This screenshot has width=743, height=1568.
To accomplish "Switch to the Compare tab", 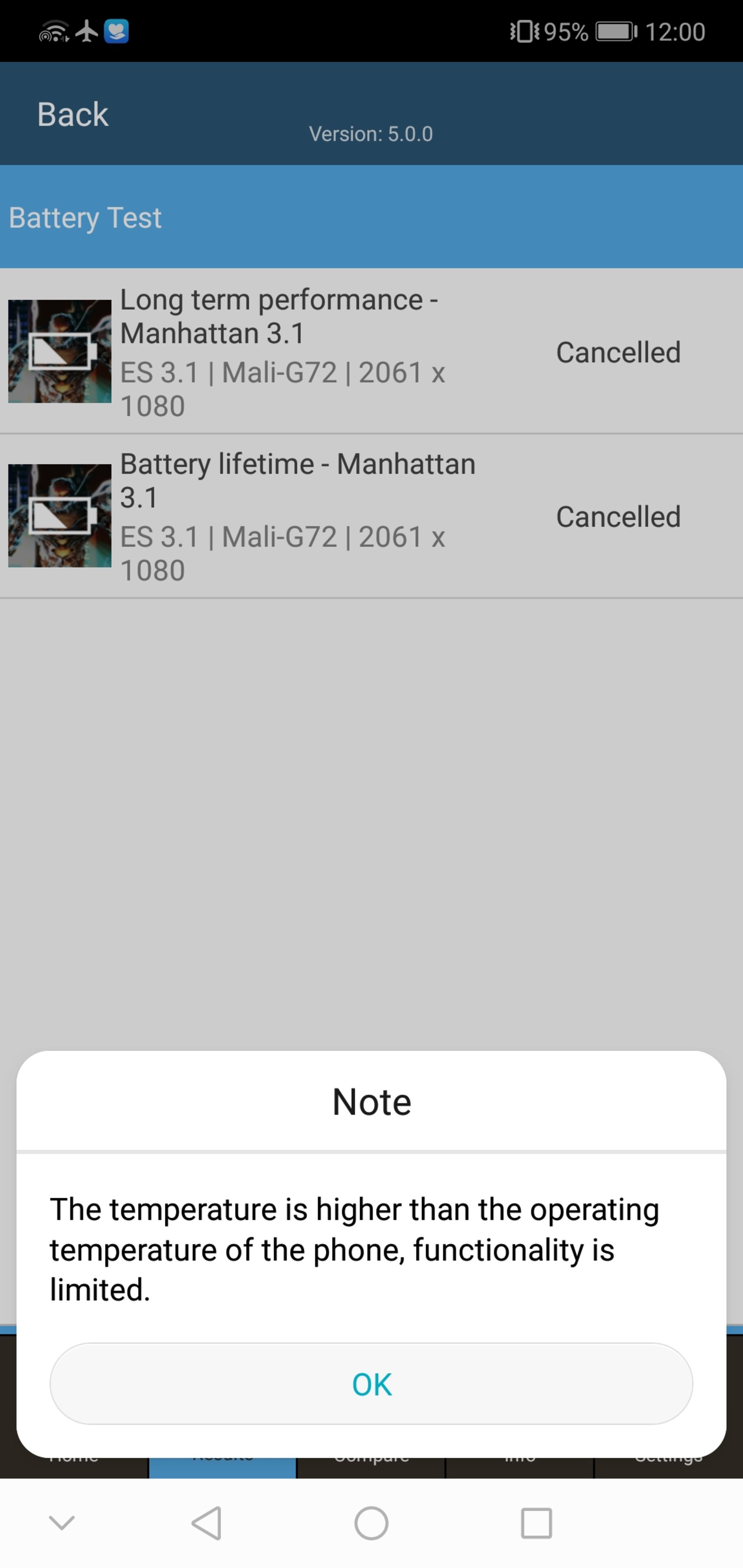I will [371, 1455].
